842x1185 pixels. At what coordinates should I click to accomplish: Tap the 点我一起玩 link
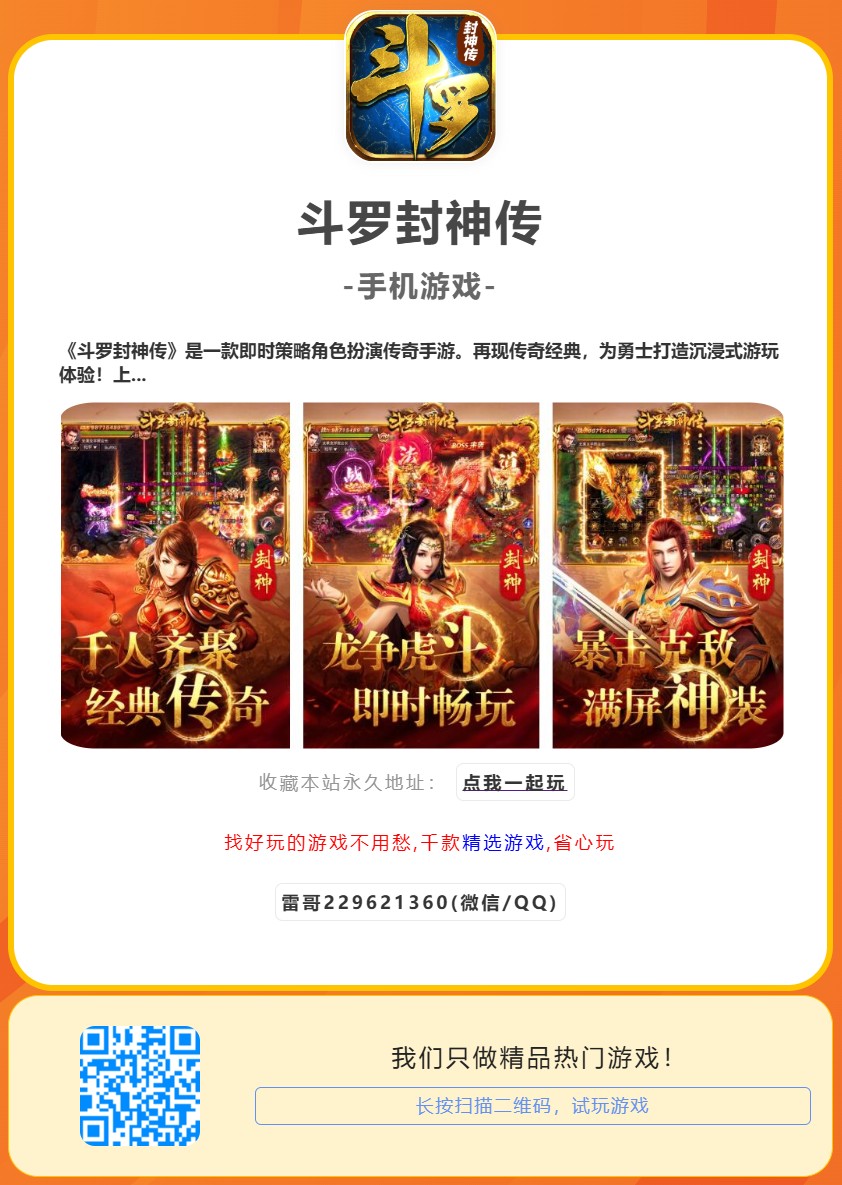(x=514, y=783)
